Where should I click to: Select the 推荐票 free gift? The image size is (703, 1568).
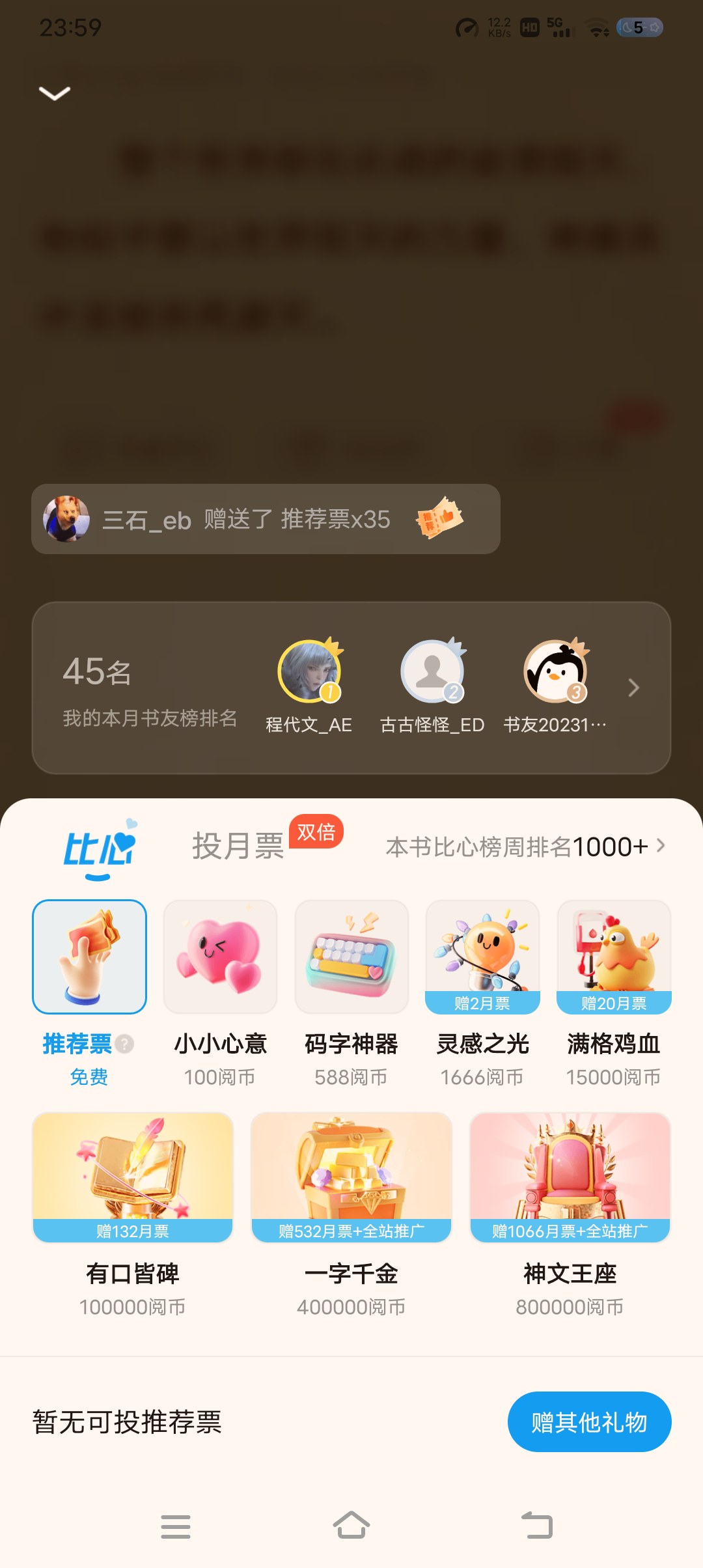89,957
